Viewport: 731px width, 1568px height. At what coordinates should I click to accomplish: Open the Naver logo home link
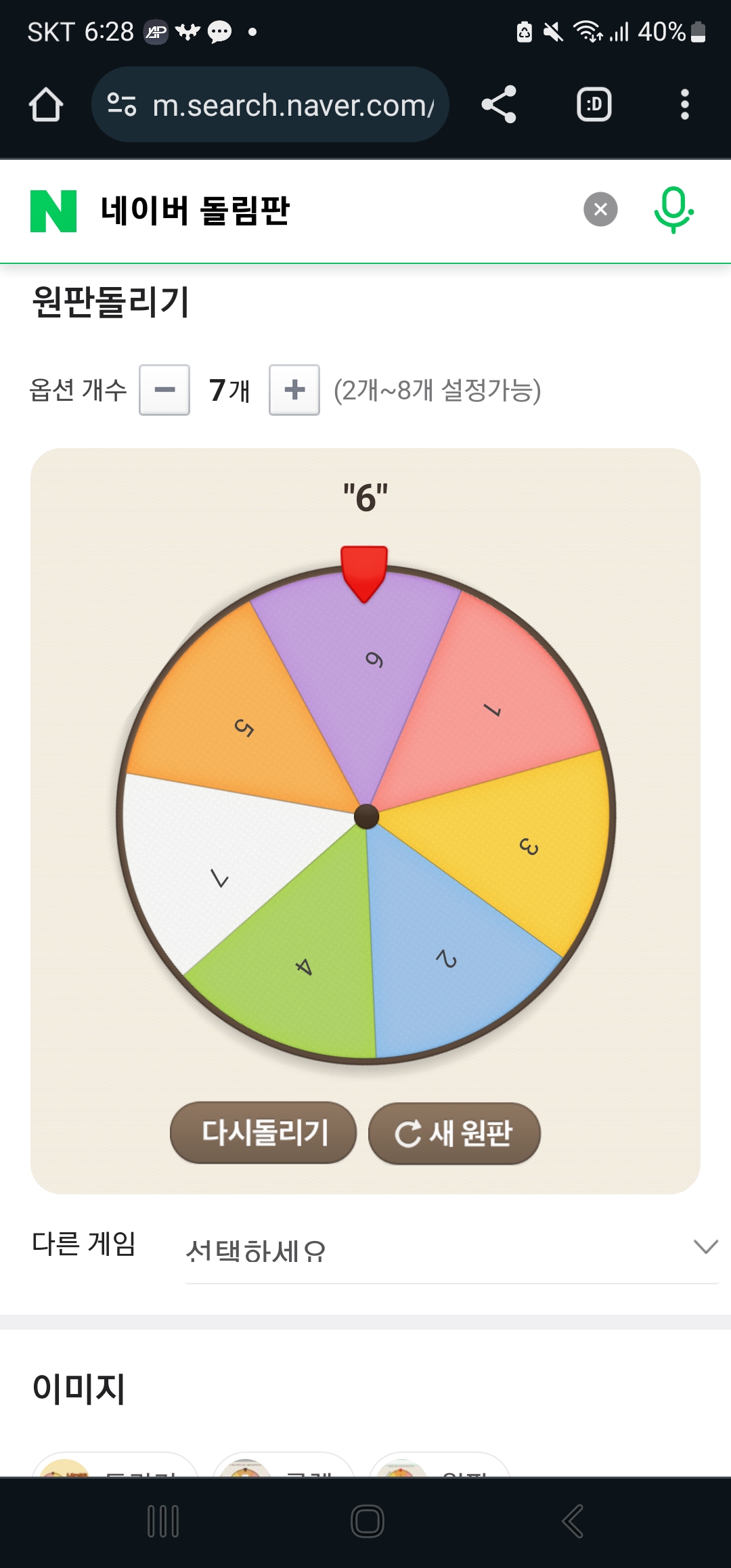click(x=53, y=211)
